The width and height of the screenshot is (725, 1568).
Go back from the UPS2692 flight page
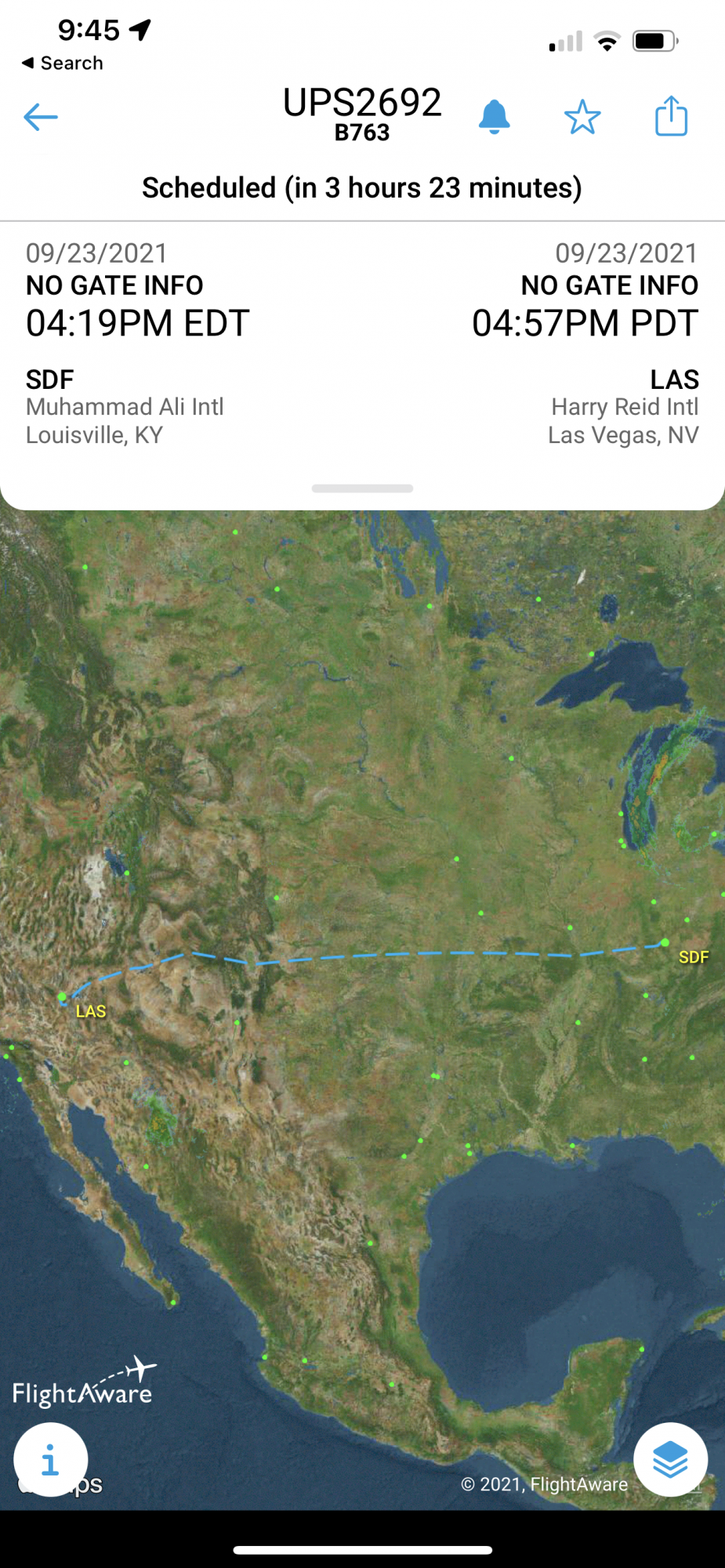pos(41,118)
